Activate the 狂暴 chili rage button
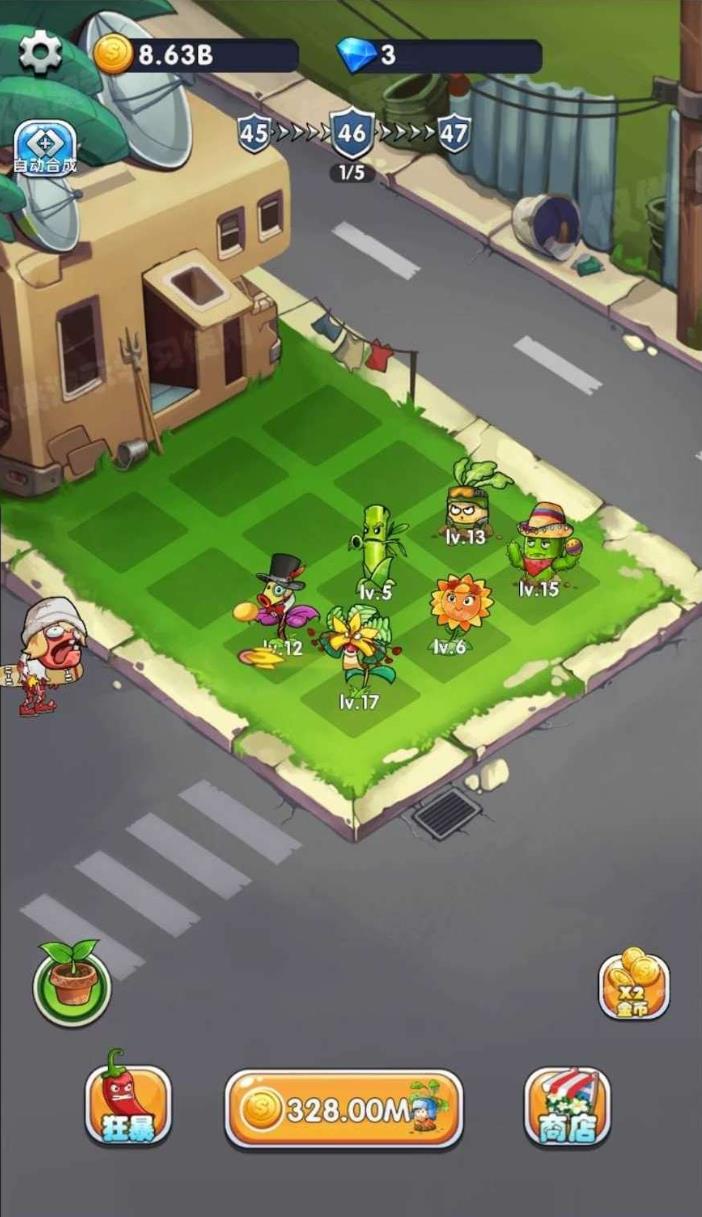Screen dimensions: 702x1217 [128, 1104]
